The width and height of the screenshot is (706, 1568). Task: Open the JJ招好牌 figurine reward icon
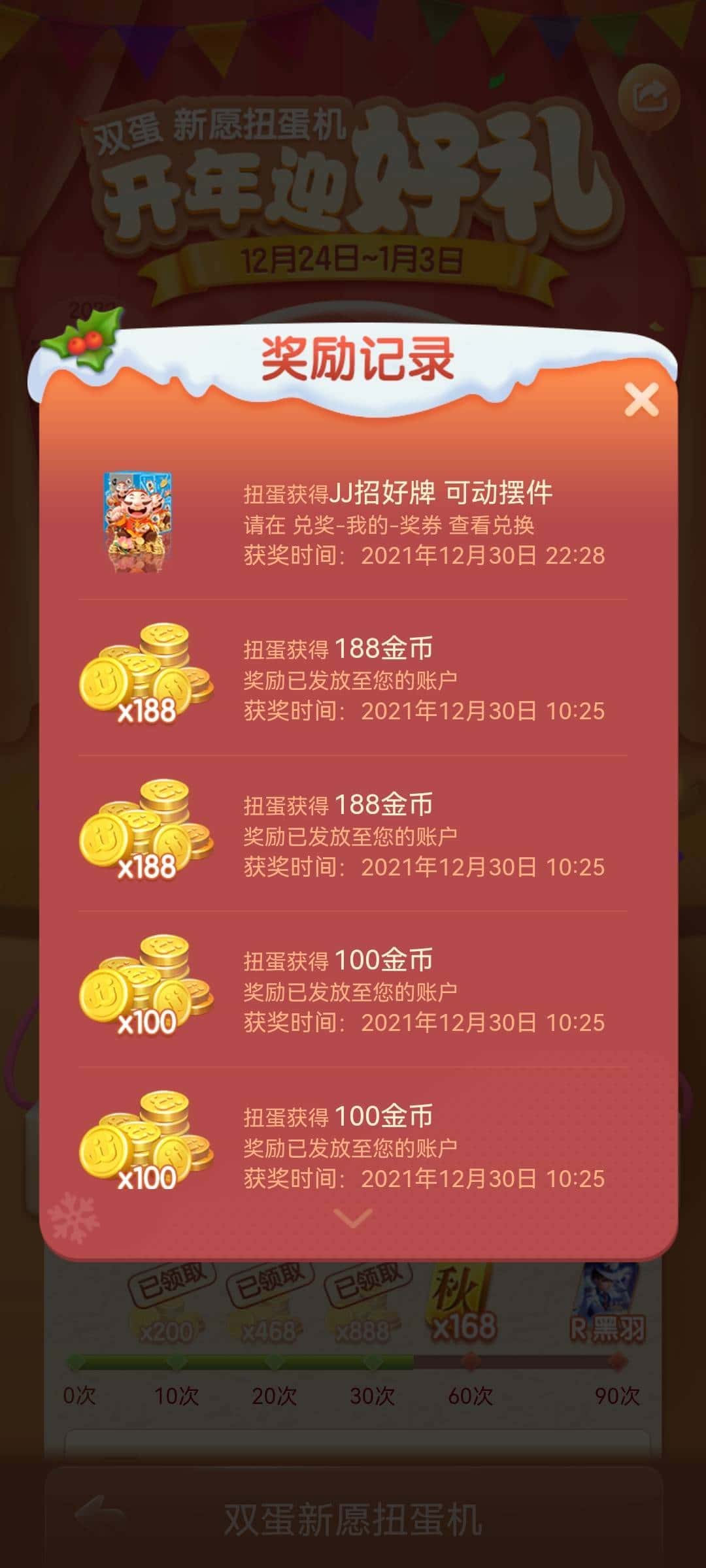click(137, 523)
